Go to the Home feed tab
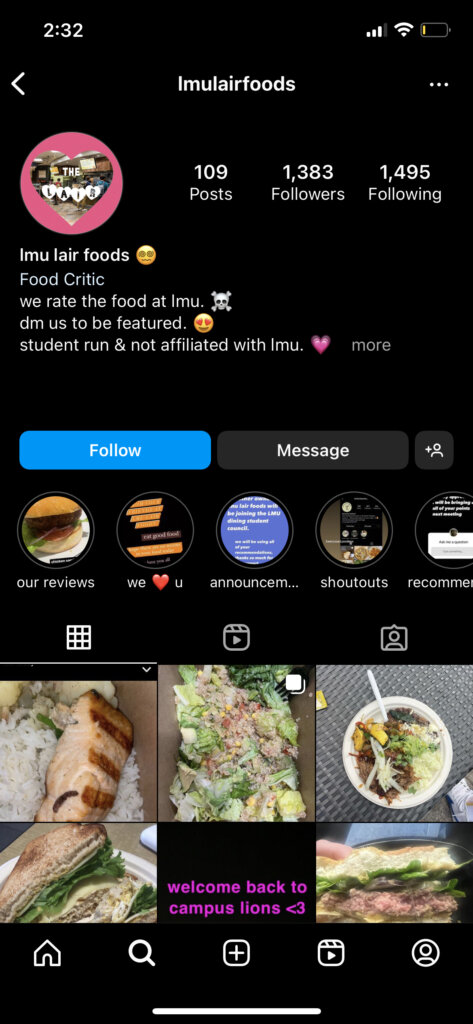This screenshot has height=1024, width=473. (47, 953)
